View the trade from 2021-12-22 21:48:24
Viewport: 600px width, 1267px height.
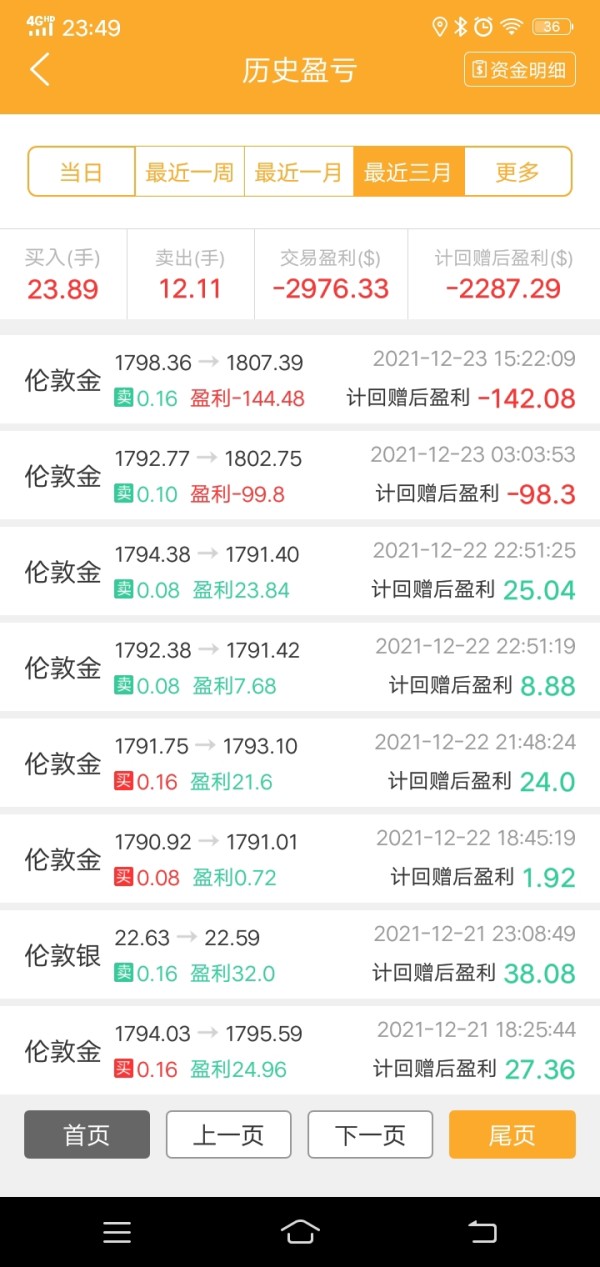[300, 764]
